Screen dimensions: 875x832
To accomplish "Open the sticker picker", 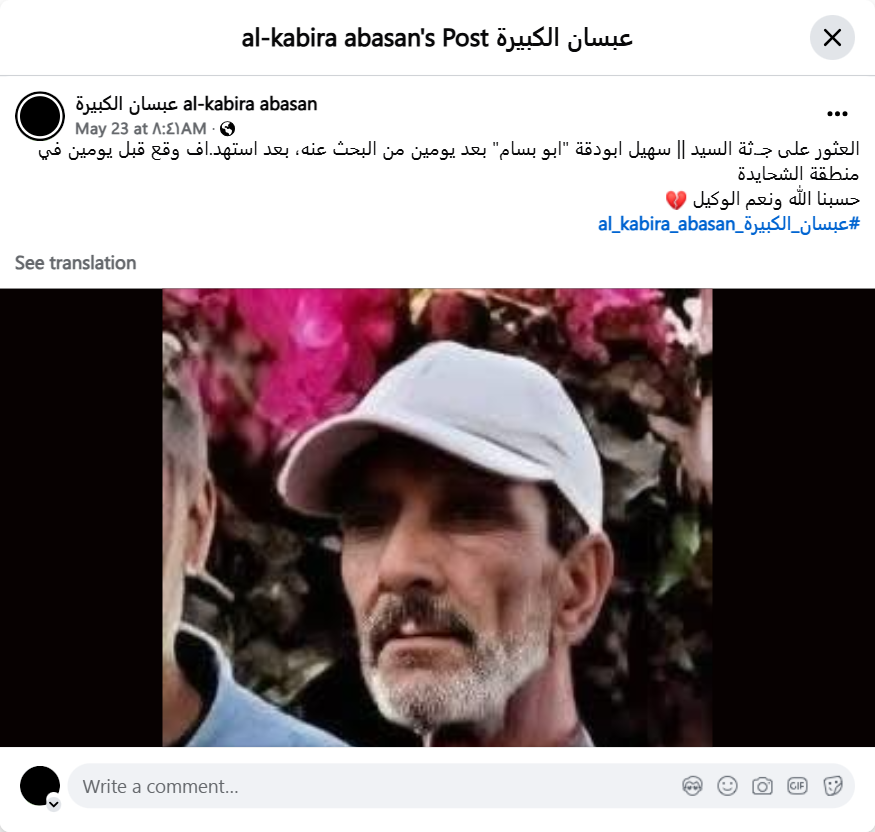I will tap(832, 786).
